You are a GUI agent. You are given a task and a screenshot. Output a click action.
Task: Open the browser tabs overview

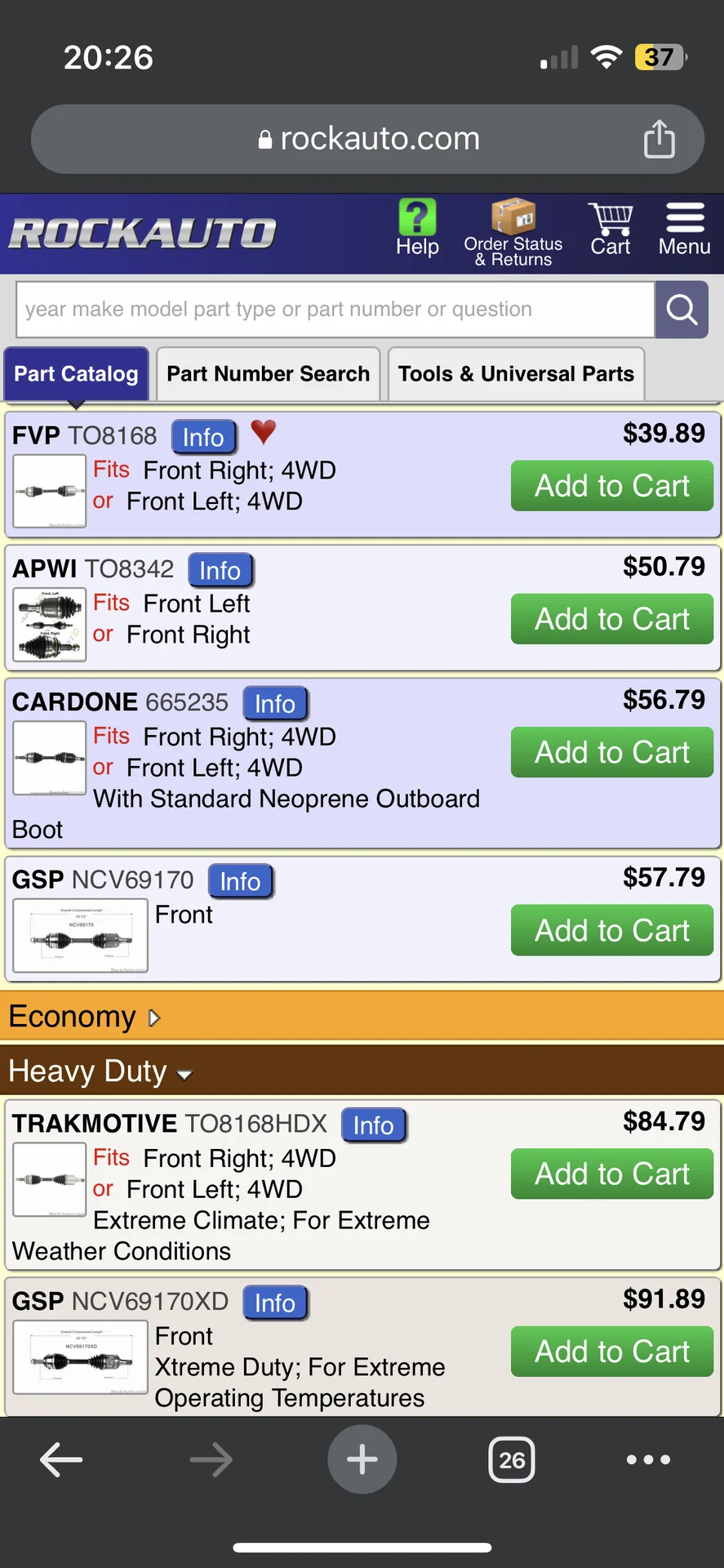(x=512, y=1459)
